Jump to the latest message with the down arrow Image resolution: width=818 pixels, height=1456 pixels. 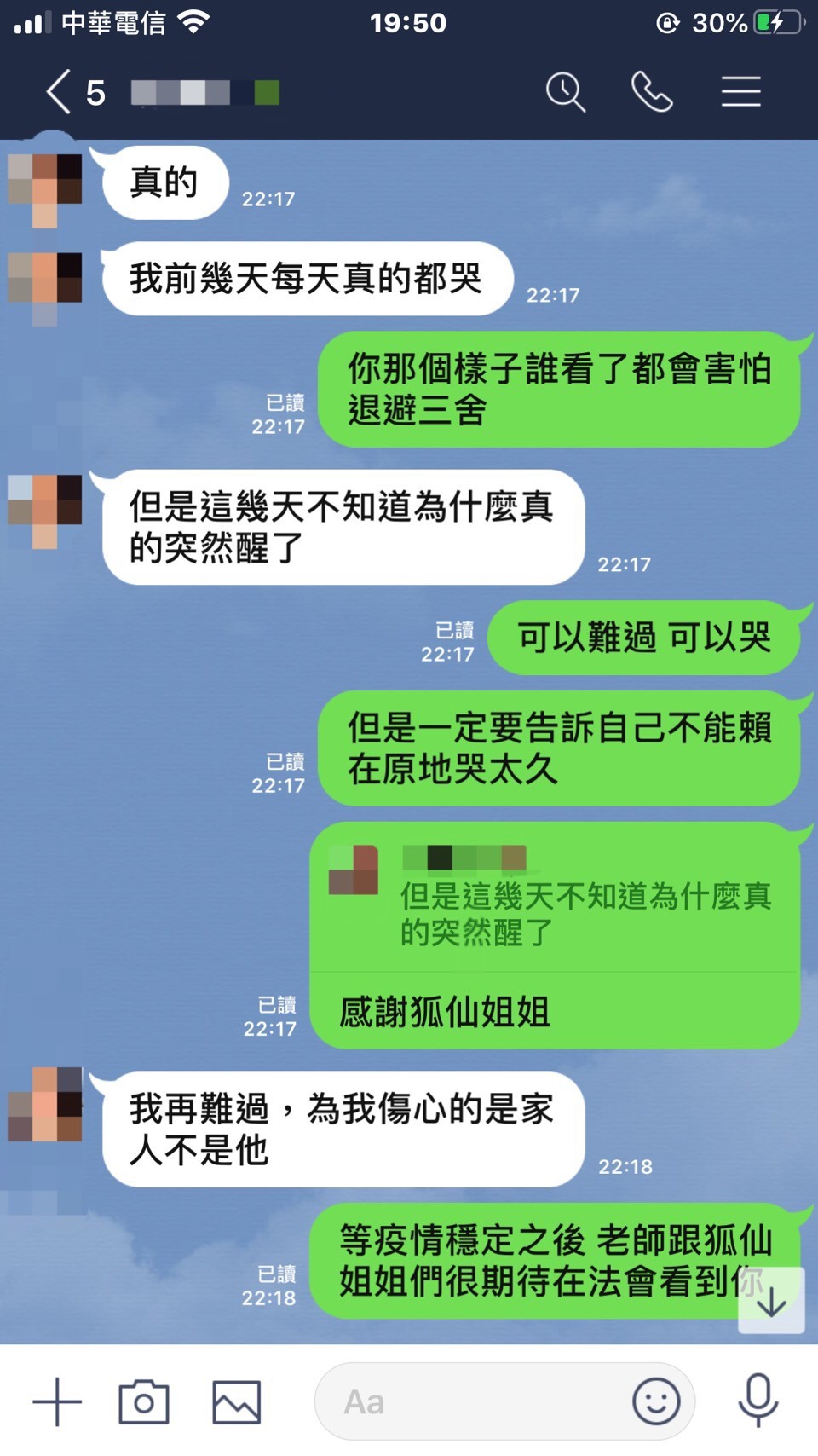771,1302
